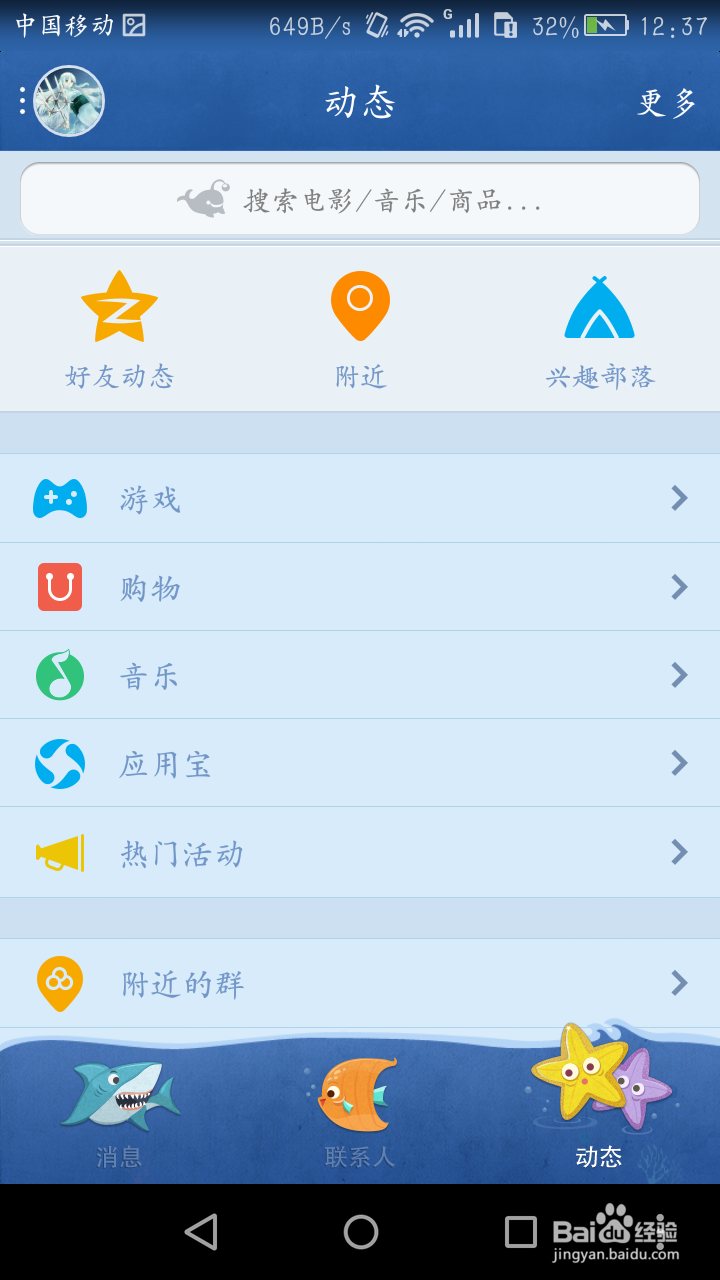
Task: Open the 附近的群 row
Action: pos(360,983)
